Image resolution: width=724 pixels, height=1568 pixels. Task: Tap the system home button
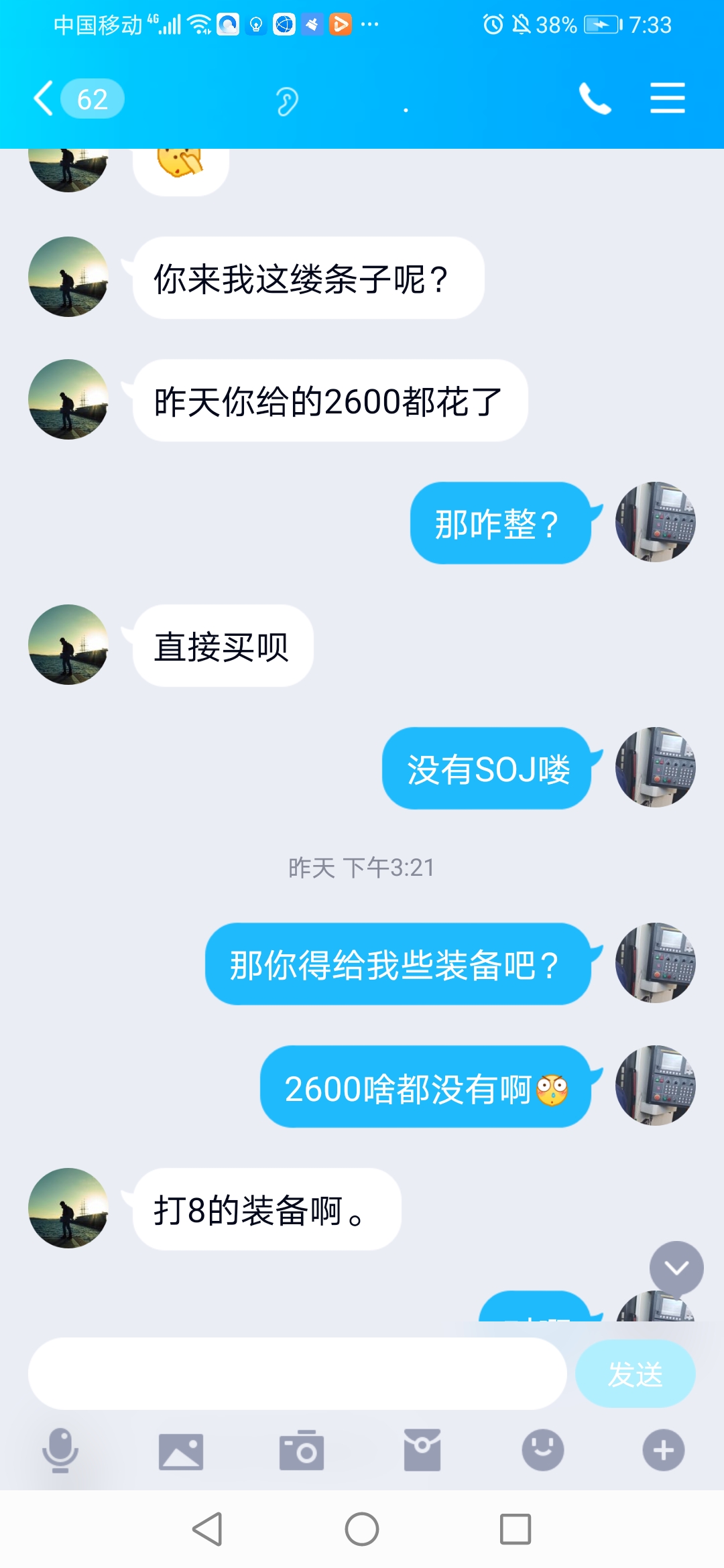[x=362, y=1529]
